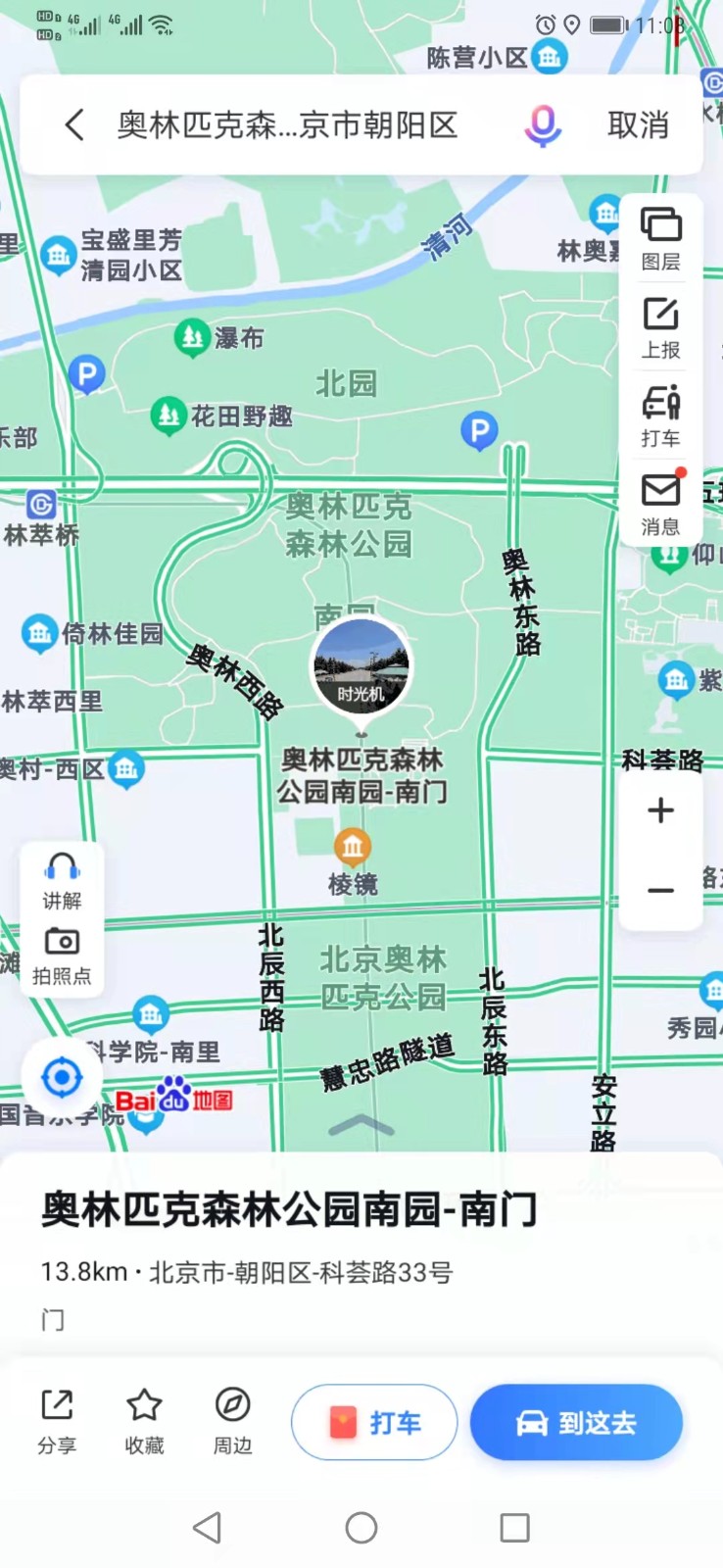Cancel the search with 取消
Image resolution: width=723 pixels, height=1568 pixels.
(638, 125)
